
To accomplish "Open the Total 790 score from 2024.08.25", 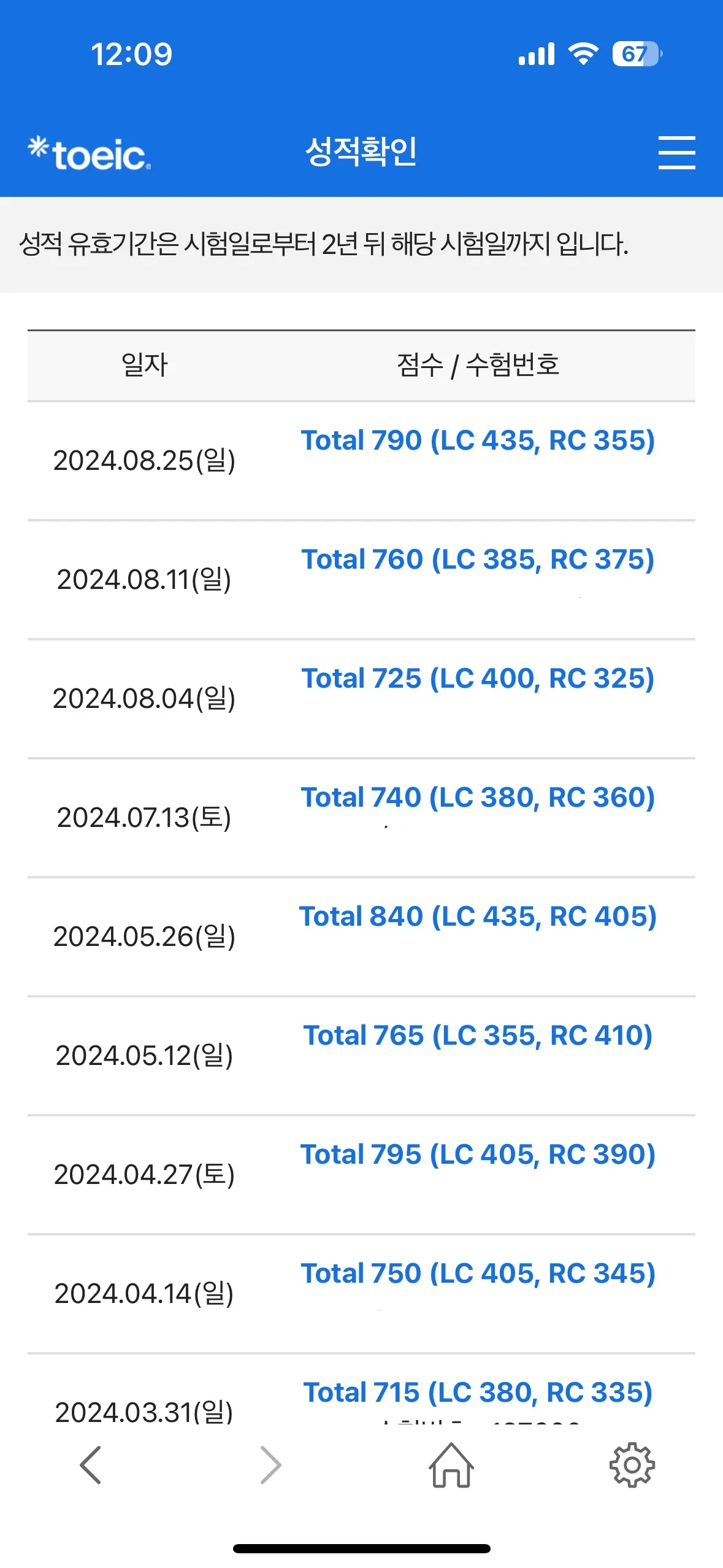I will click(478, 440).
